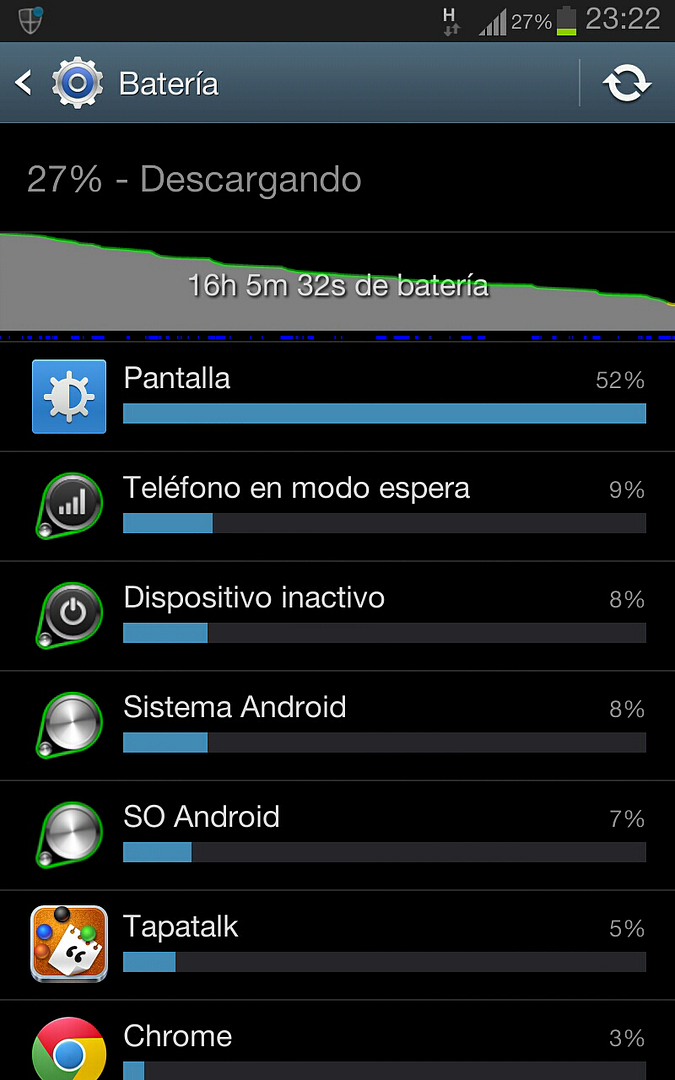Open the battery history graph

click(x=337, y=285)
